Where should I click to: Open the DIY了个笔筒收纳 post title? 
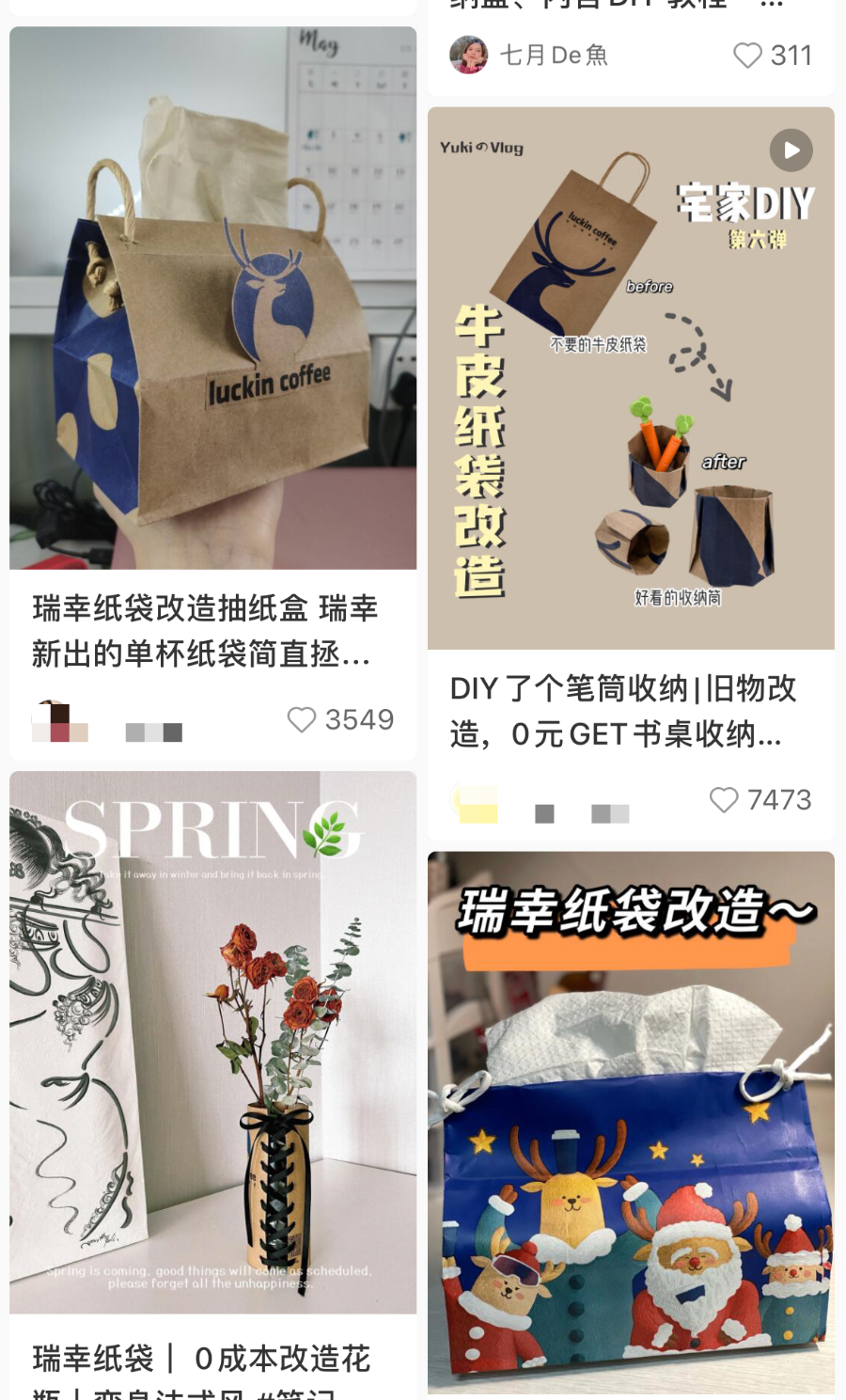[622, 711]
